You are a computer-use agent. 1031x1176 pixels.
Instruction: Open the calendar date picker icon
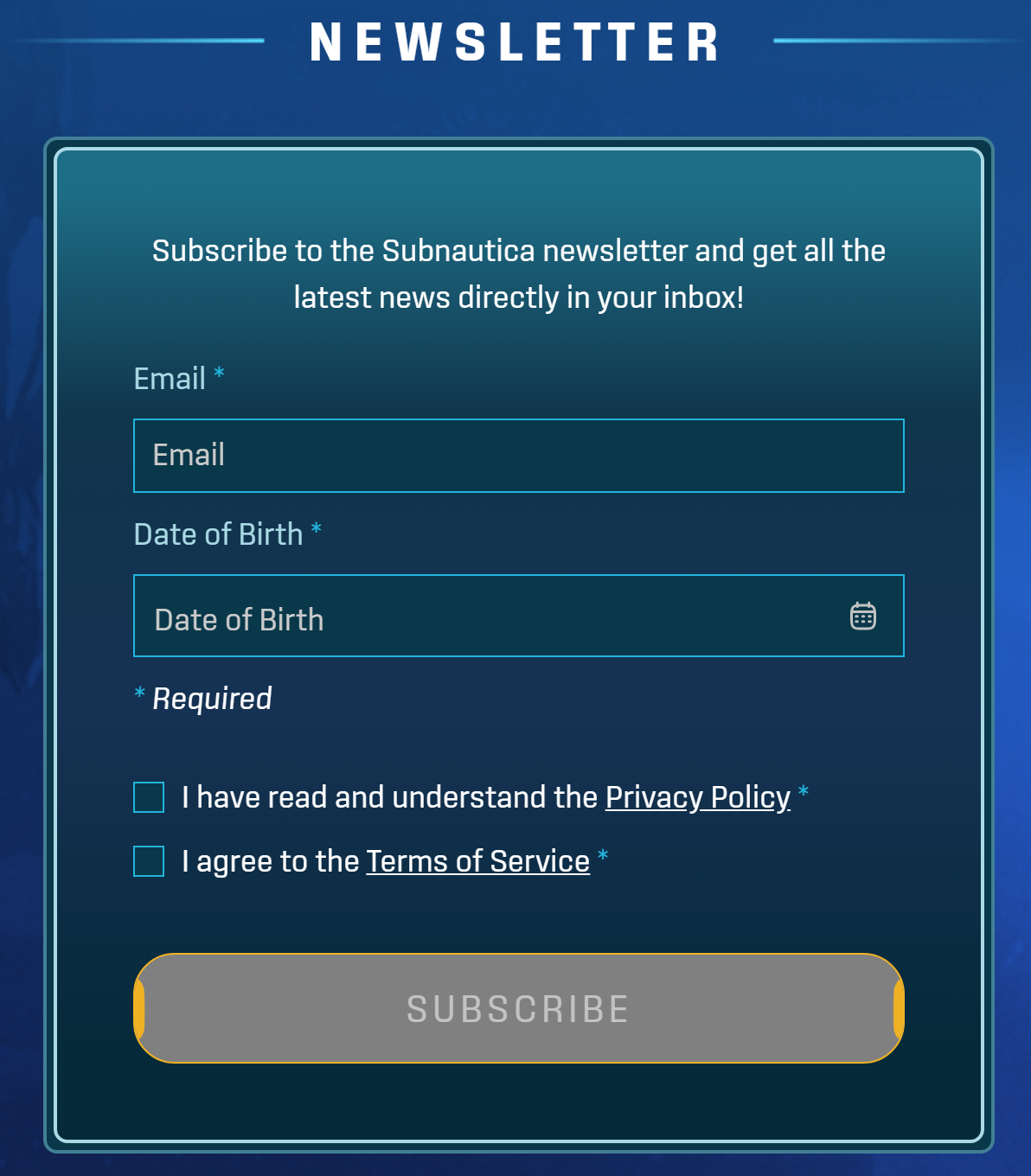coord(862,616)
